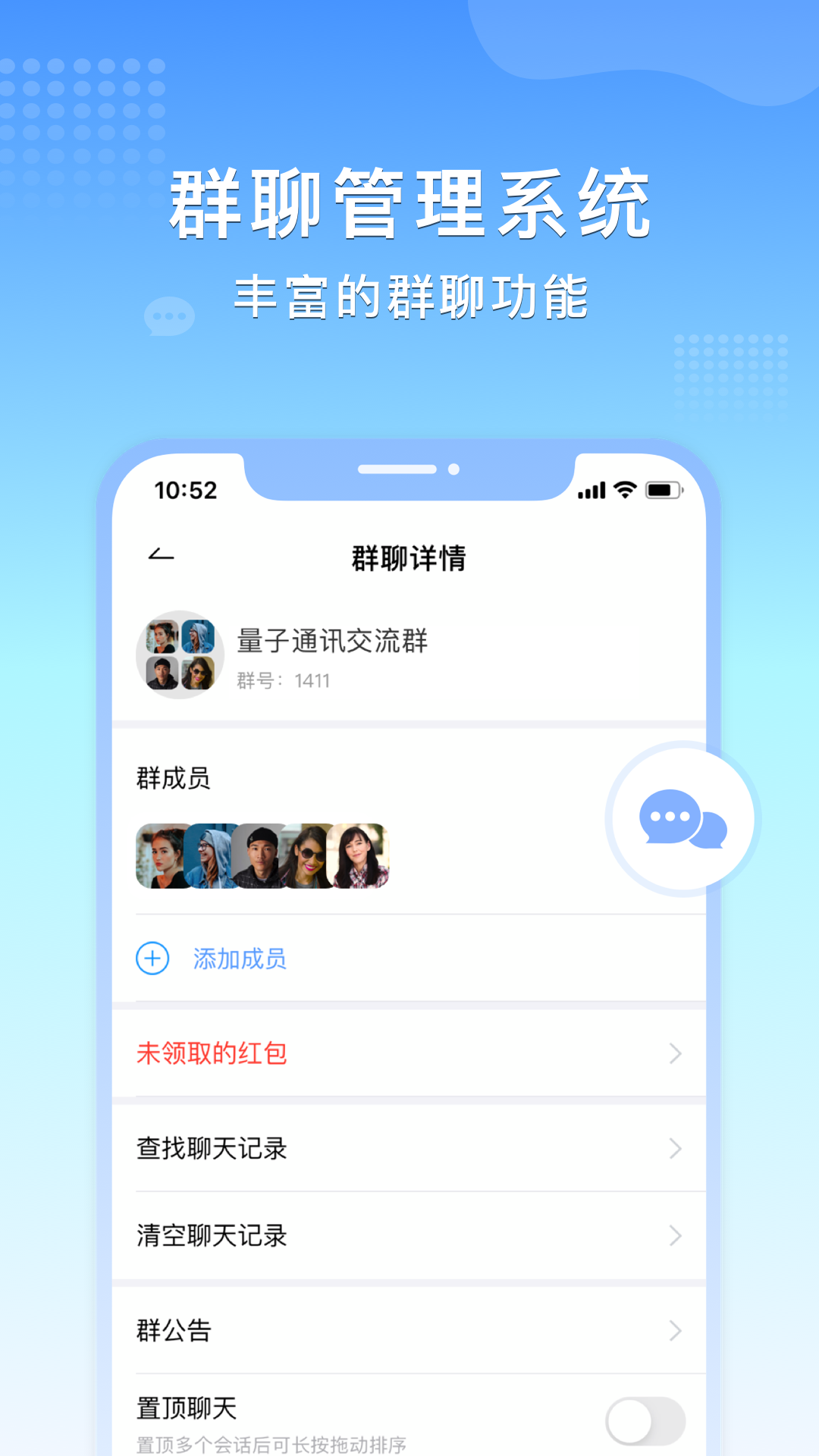Open 清空聊天记录 to clear history
The width and height of the screenshot is (819, 1456).
[212, 1236]
